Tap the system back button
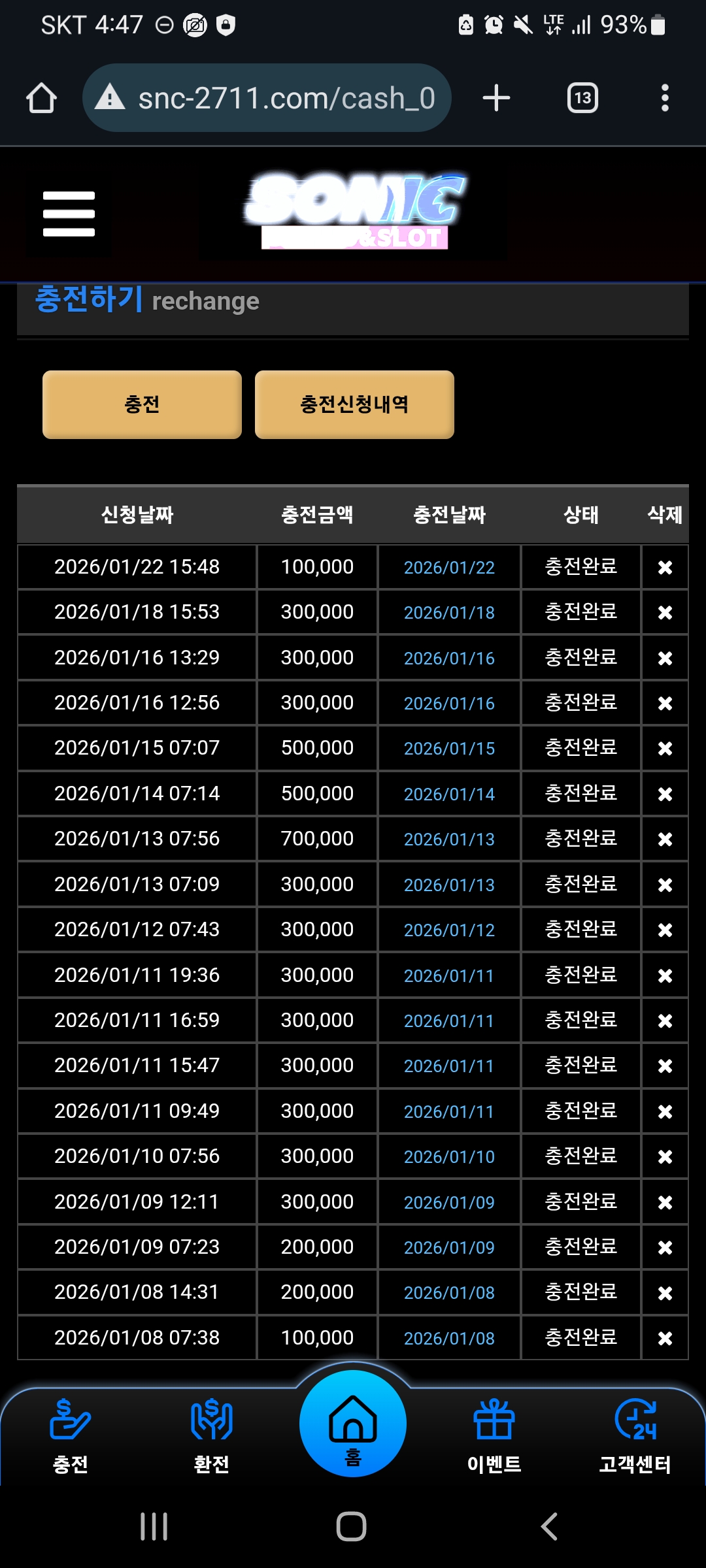The image size is (706, 1568). coord(549,1527)
